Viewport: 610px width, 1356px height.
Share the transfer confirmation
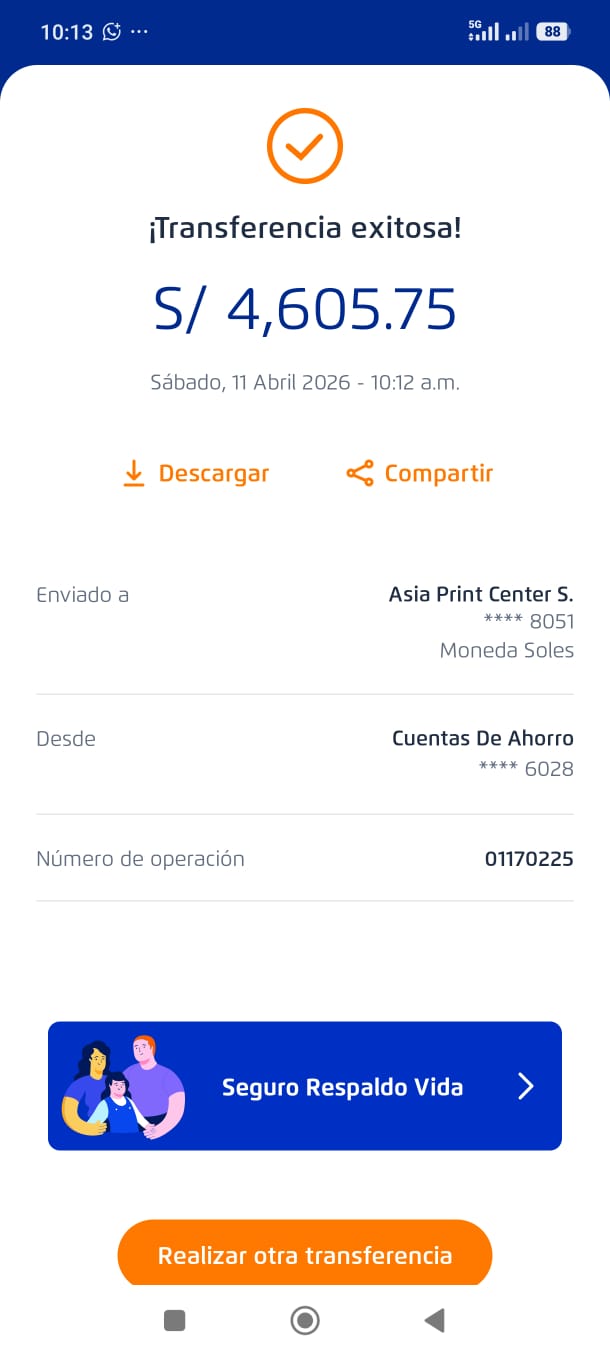coord(420,473)
